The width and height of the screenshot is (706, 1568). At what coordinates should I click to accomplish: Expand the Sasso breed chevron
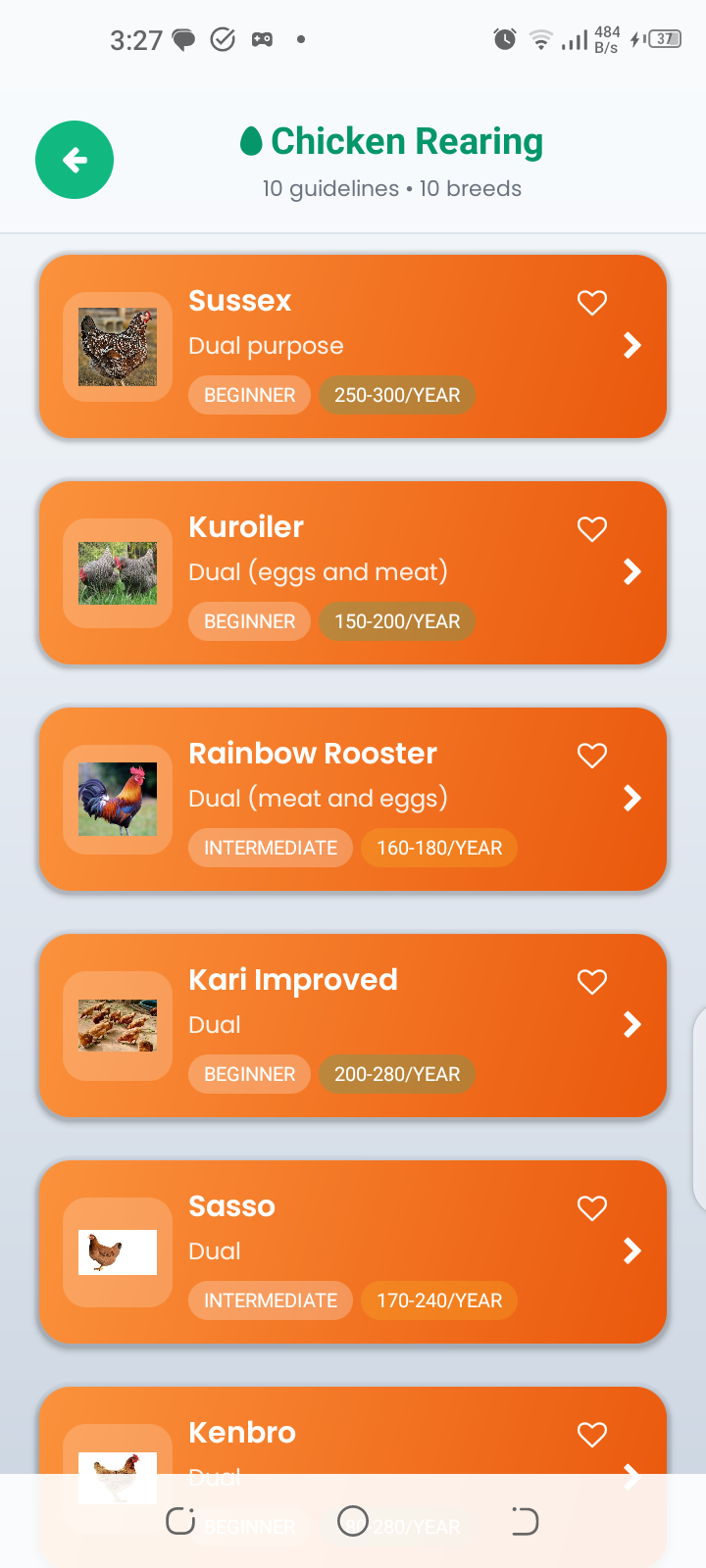(632, 1250)
